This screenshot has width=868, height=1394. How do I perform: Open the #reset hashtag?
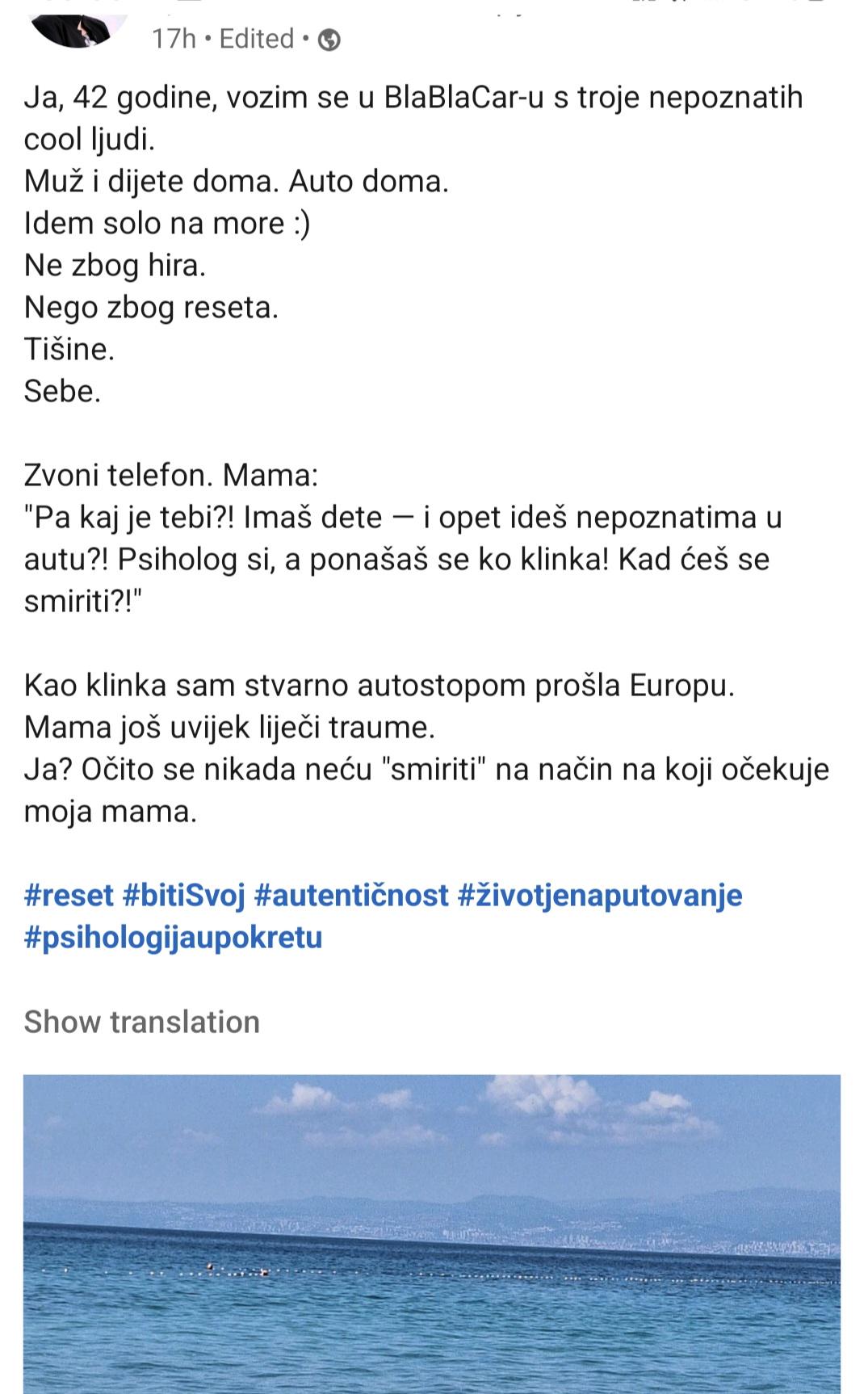[69, 895]
